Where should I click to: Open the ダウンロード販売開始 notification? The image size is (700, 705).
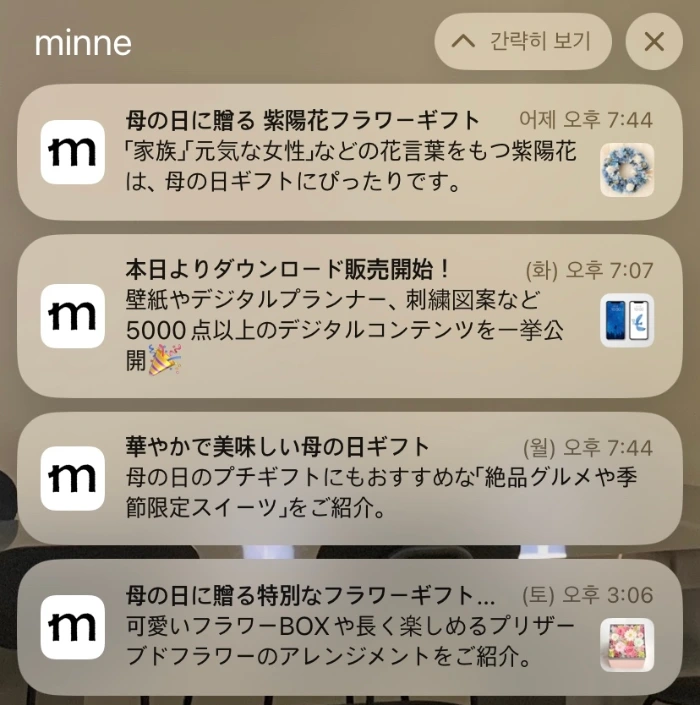pos(350,316)
